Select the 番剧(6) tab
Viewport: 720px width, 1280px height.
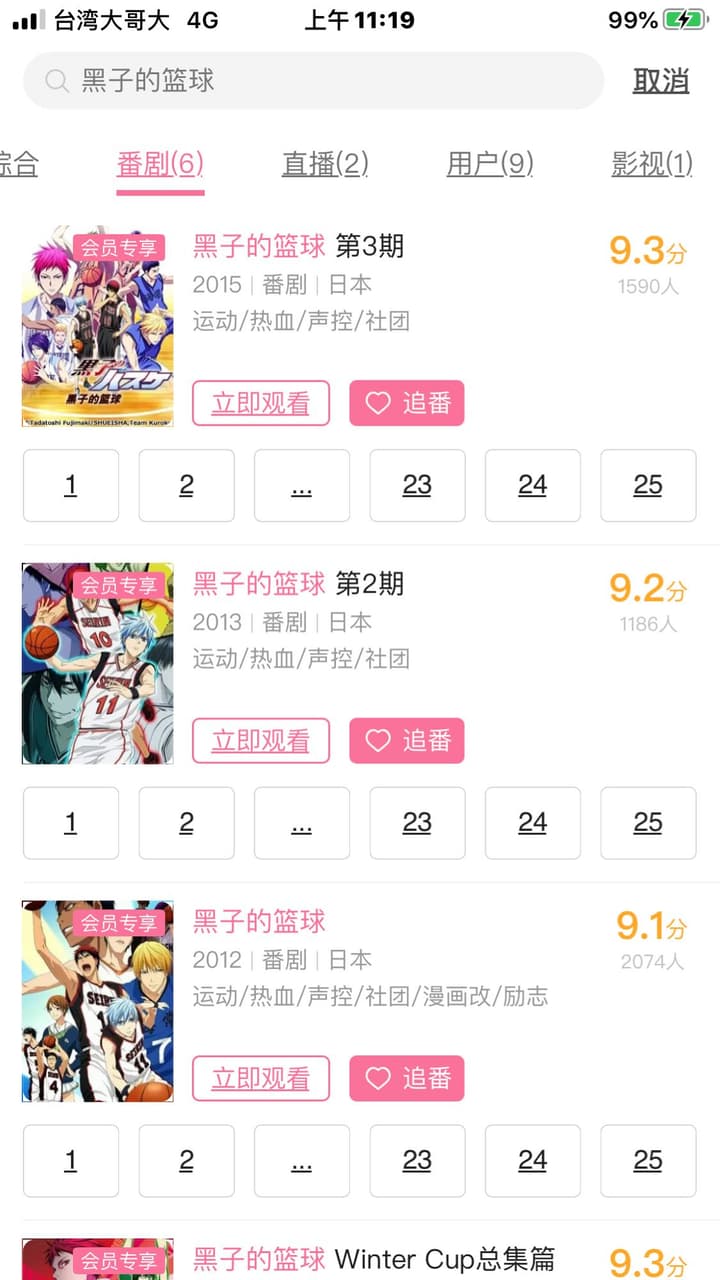click(160, 164)
